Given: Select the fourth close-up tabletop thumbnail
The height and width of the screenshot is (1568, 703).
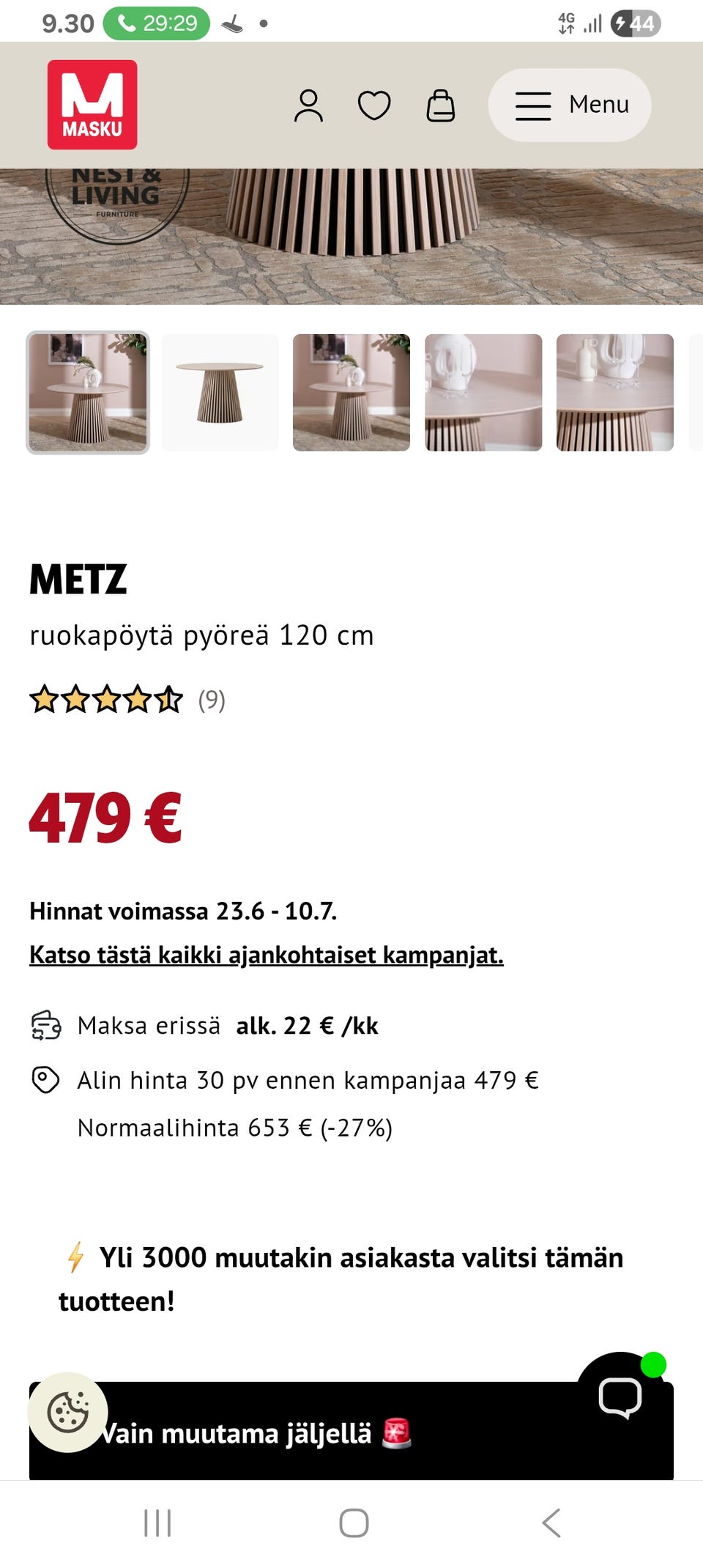Looking at the screenshot, I should click(483, 393).
